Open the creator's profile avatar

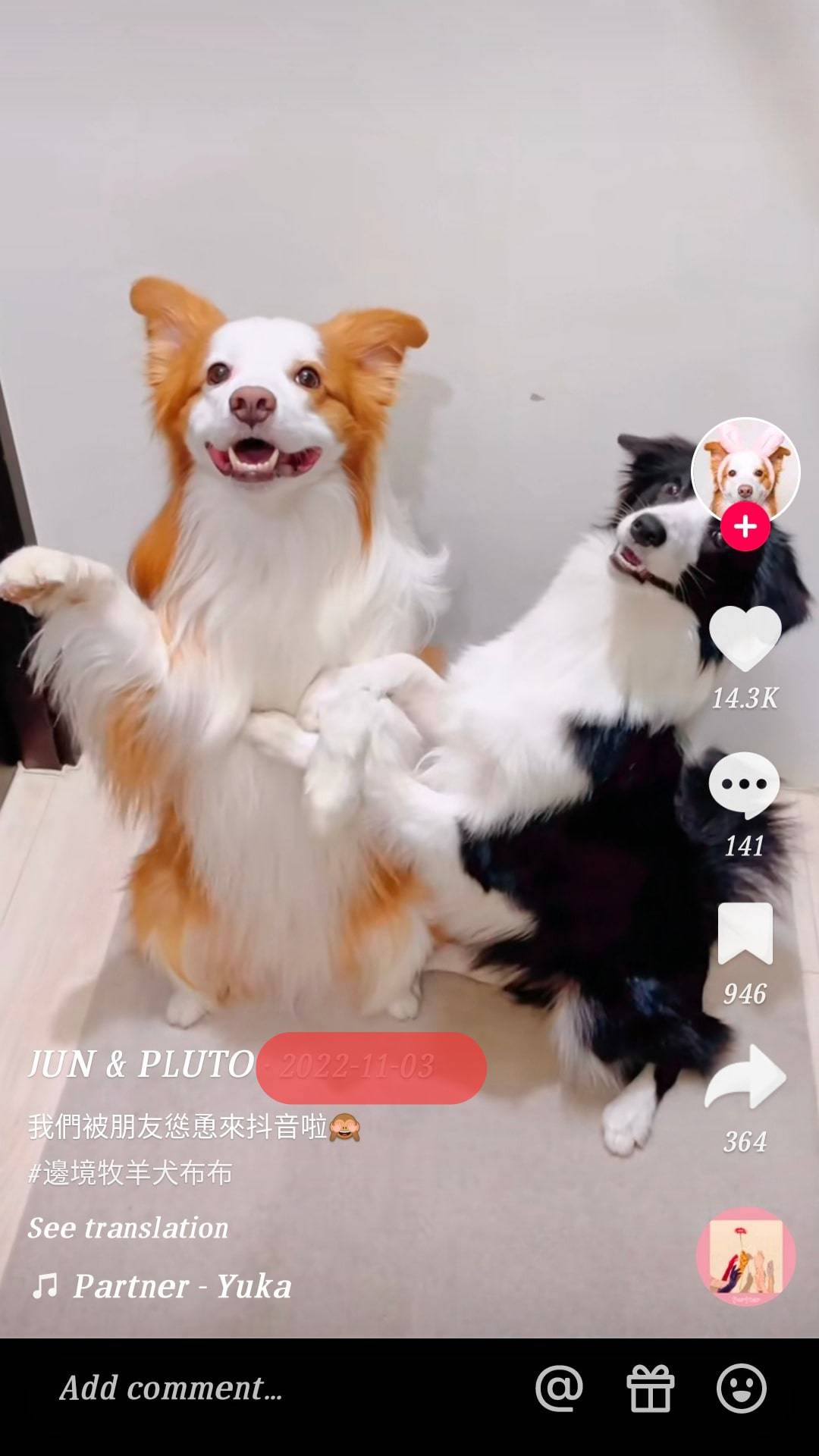[x=745, y=469]
